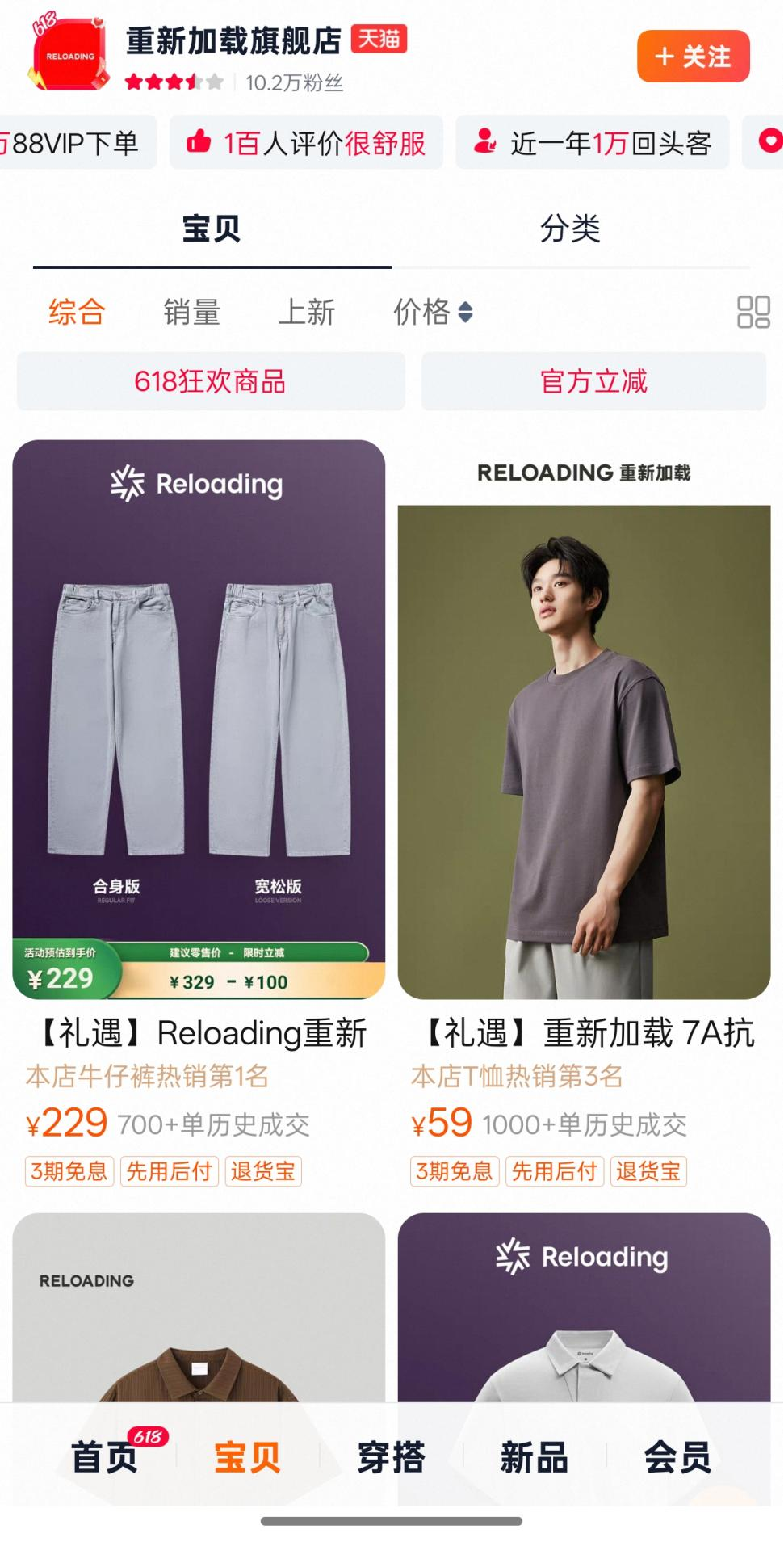The width and height of the screenshot is (784, 1542).
Task: Open the 会员 tab
Action: pyautogui.click(x=677, y=1457)
